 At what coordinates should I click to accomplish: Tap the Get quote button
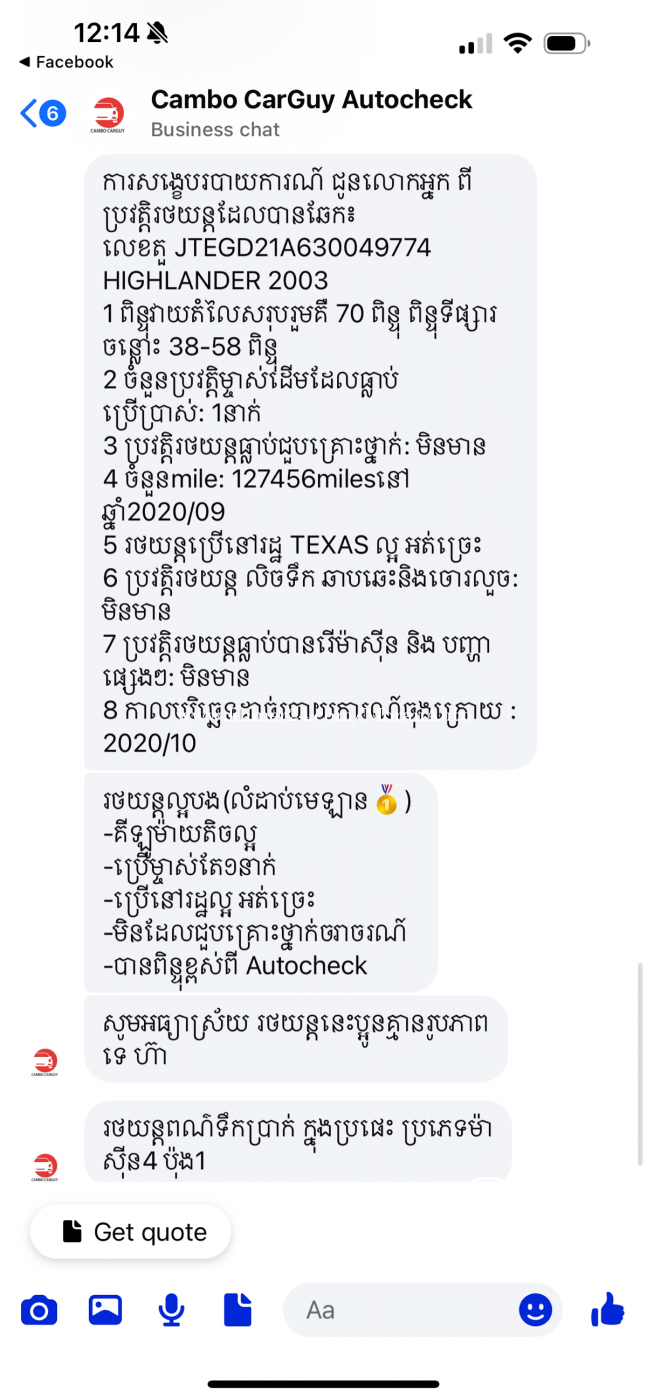[131, 1232]
